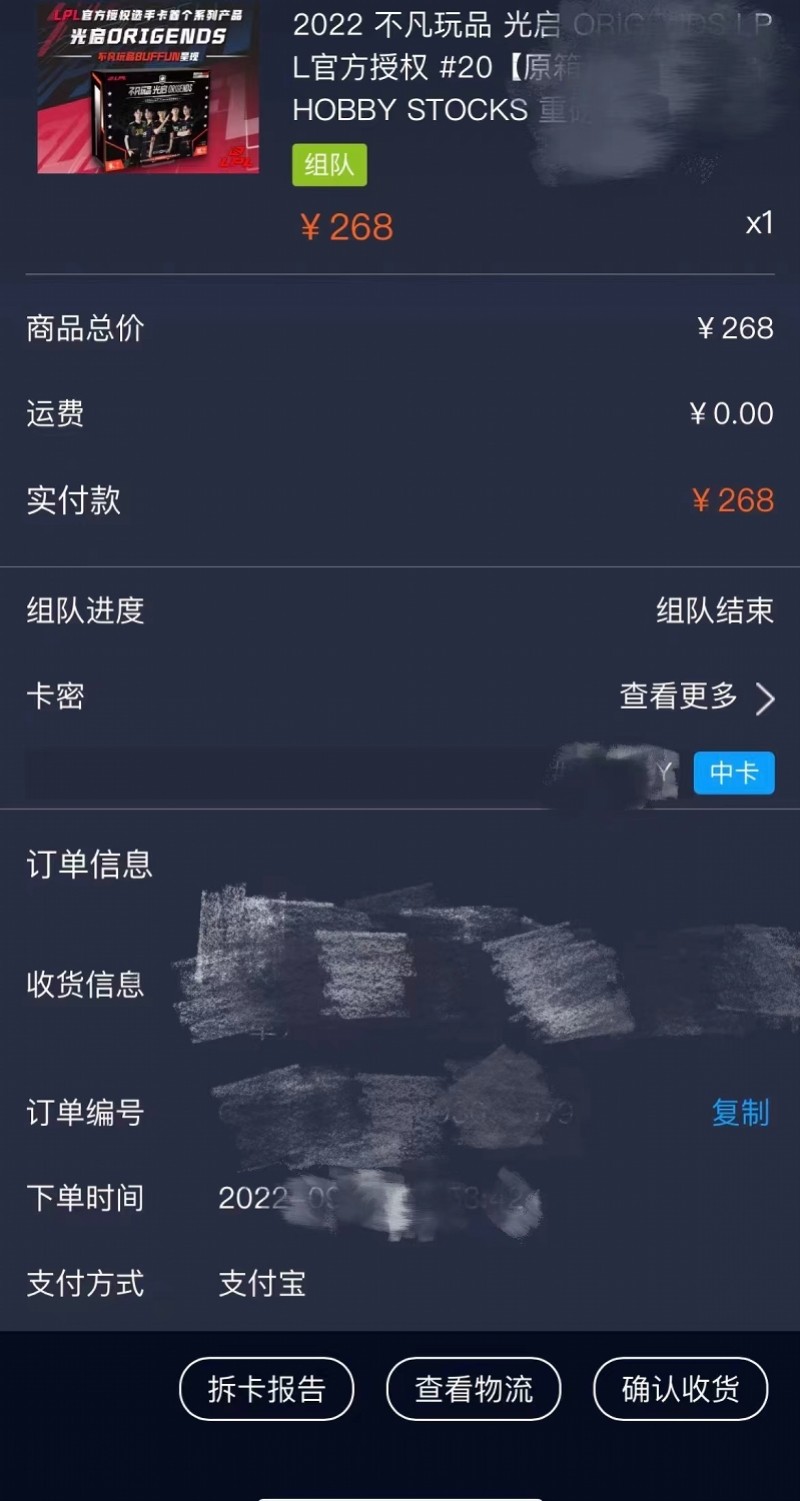The height and width of the screenshot is (1501, 800).
Task: Confirm receipt with 确认收货
Action: coord(680,1389)
